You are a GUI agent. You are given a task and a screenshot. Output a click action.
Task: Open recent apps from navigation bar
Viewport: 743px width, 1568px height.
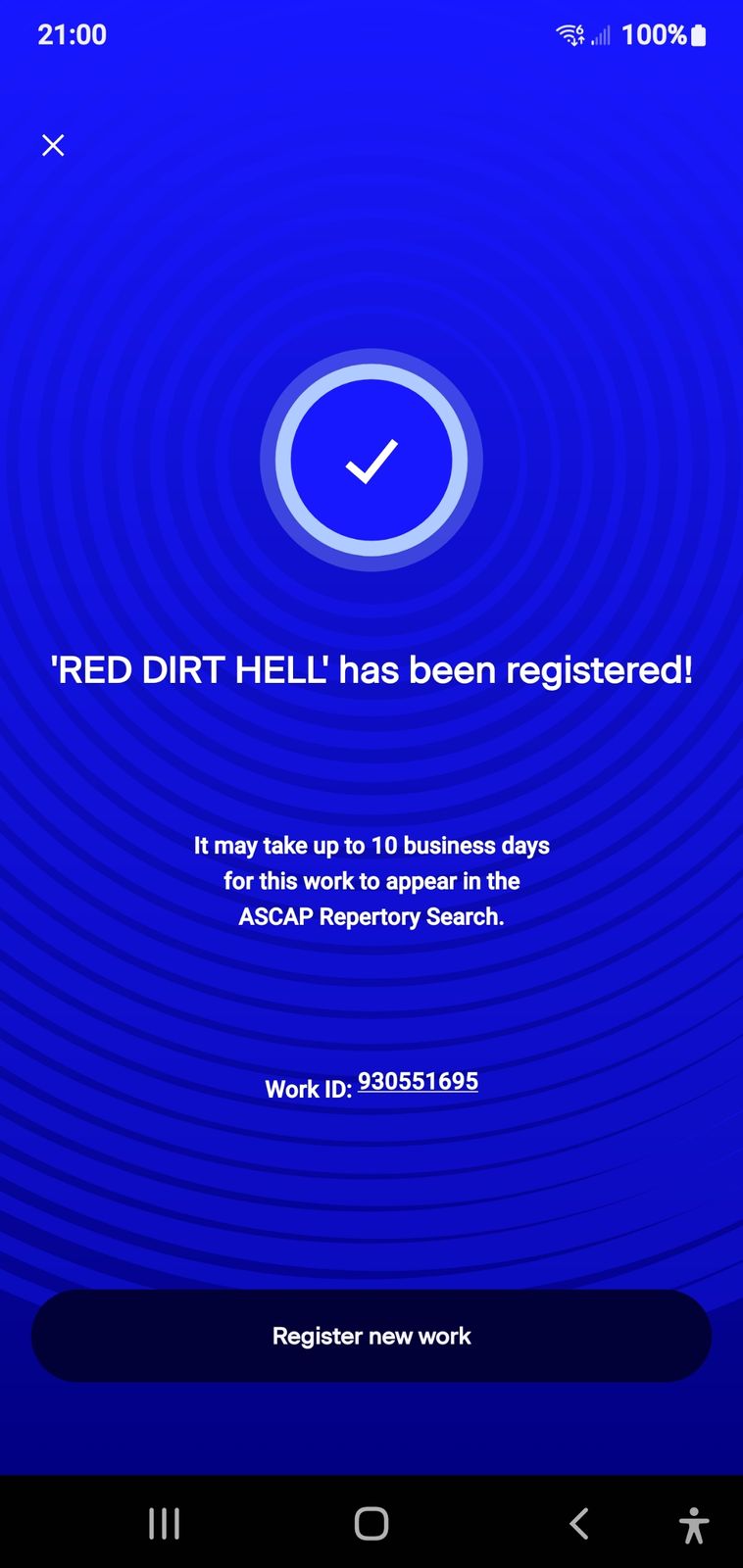pos(164,1523)
